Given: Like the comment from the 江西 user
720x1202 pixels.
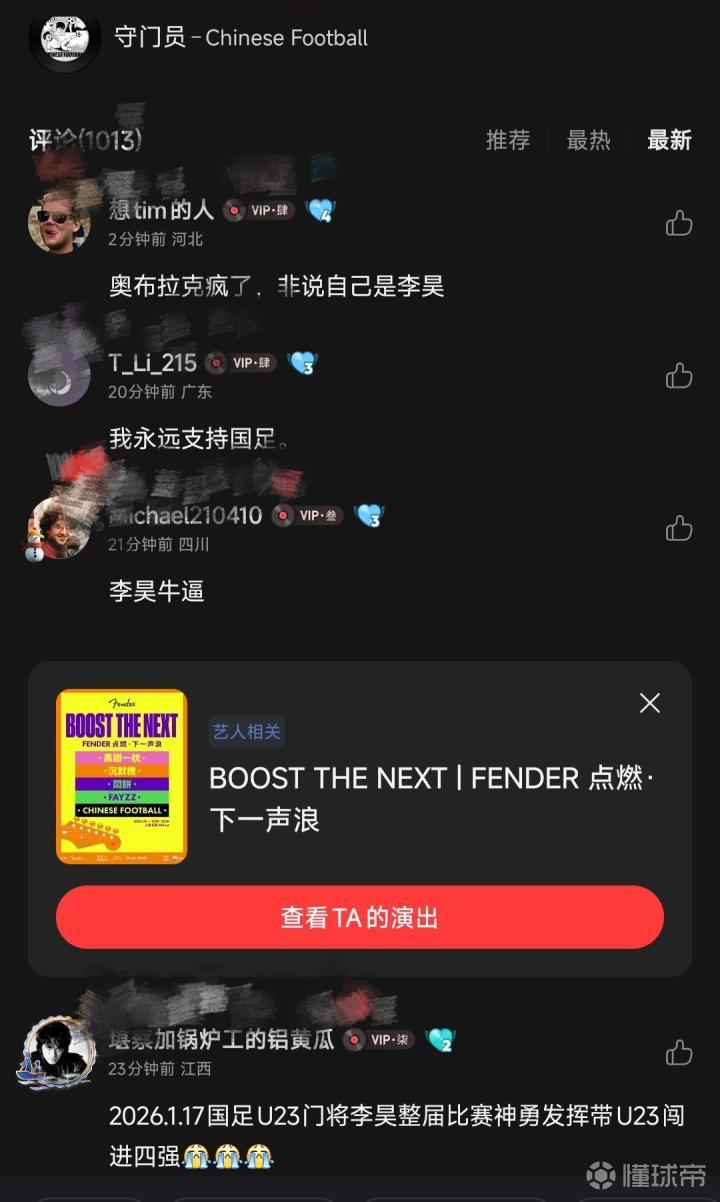Looking at the screenshot, I should click(679, 1052).
